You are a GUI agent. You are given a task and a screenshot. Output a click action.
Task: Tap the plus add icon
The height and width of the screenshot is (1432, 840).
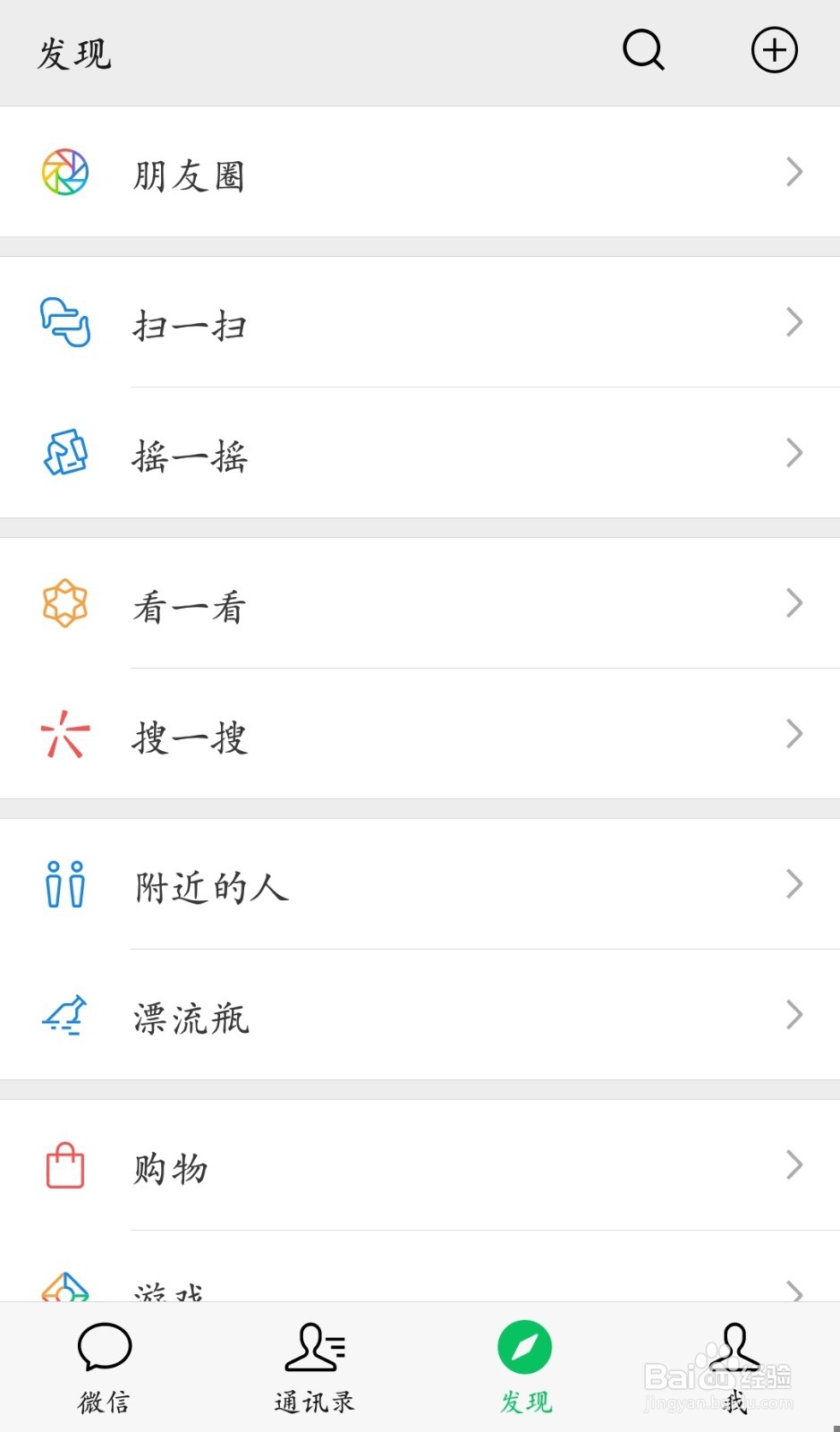point(774,49)
